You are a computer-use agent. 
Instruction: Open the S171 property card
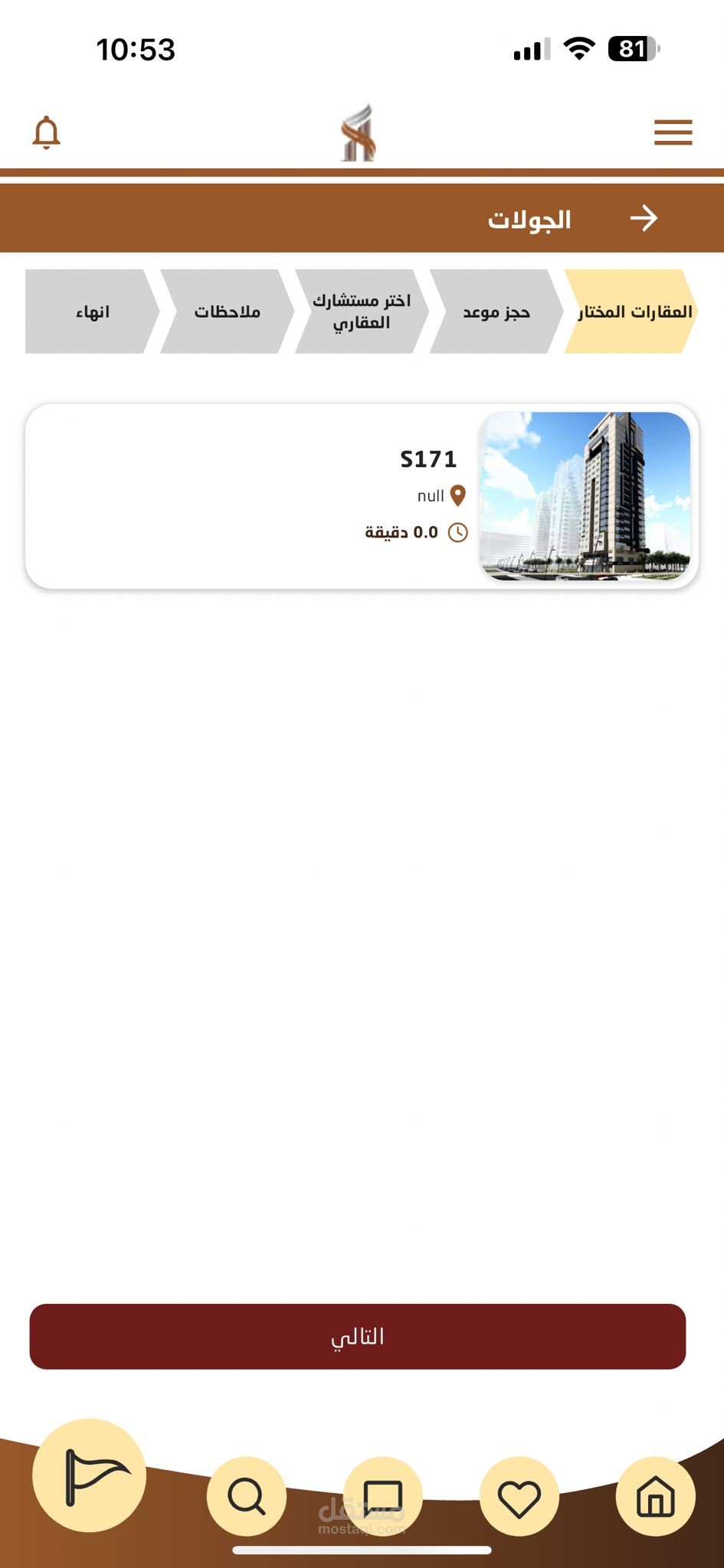[362, 496]
